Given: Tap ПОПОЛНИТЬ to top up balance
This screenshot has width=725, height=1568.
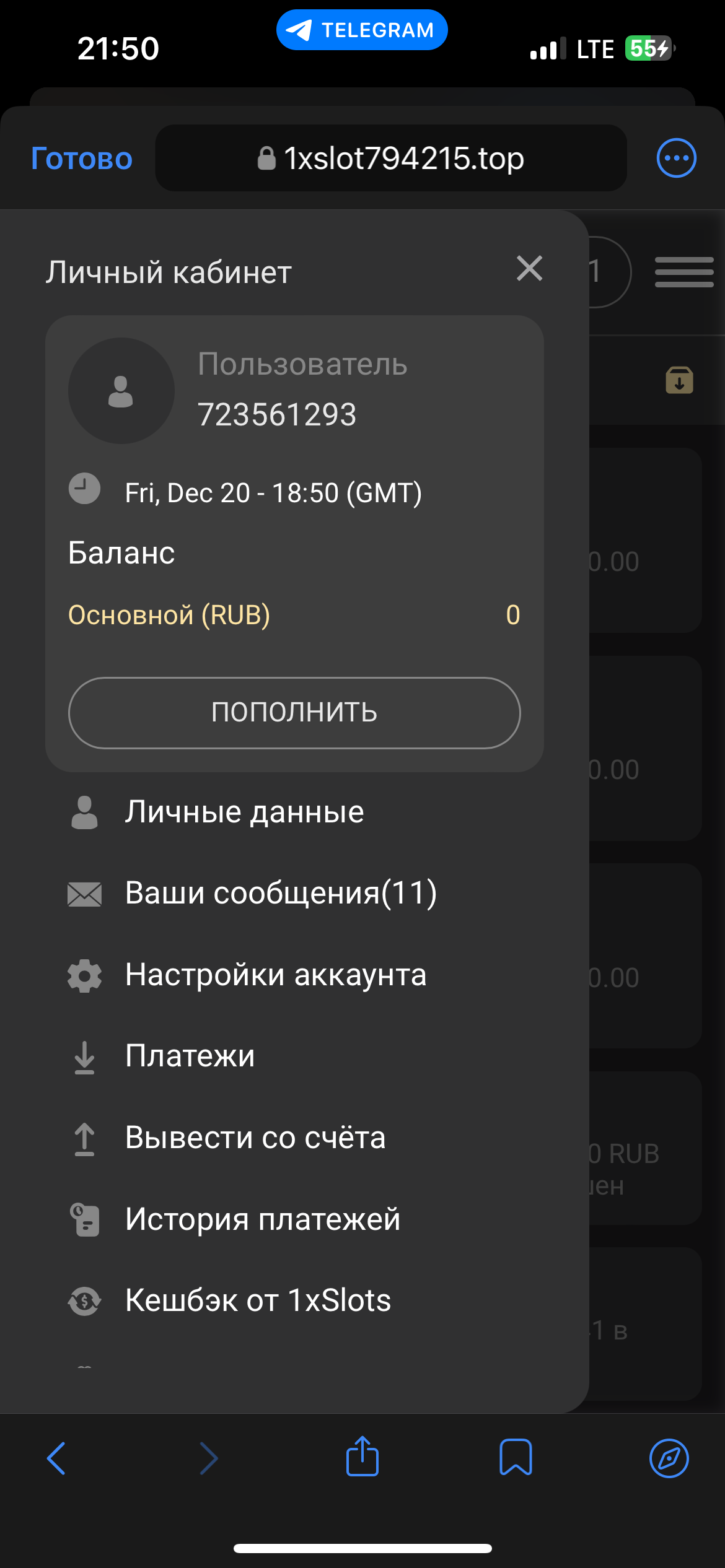Looking at the screenshot, I should click(294, 713).
